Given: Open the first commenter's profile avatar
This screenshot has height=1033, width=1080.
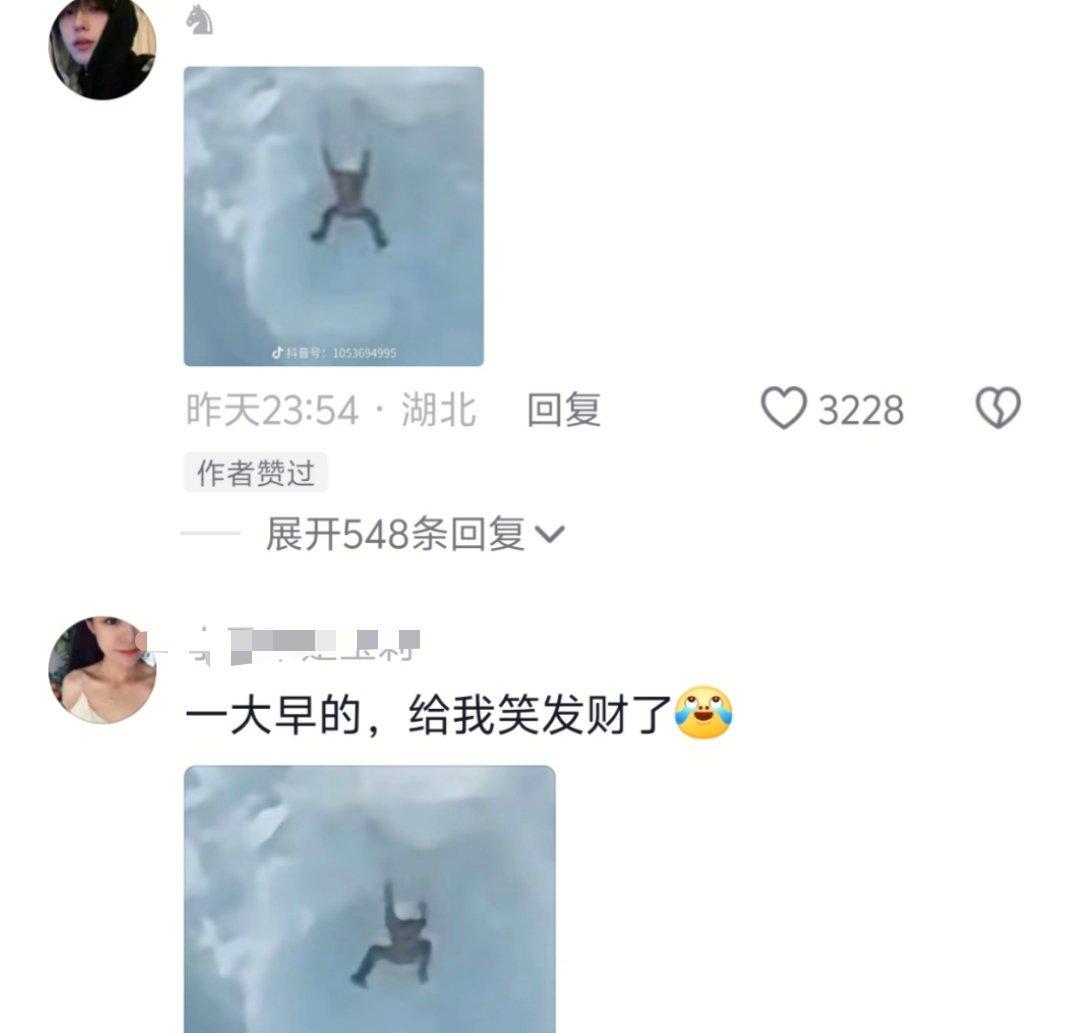Looking at the screenshot, I should pos(102,47).
